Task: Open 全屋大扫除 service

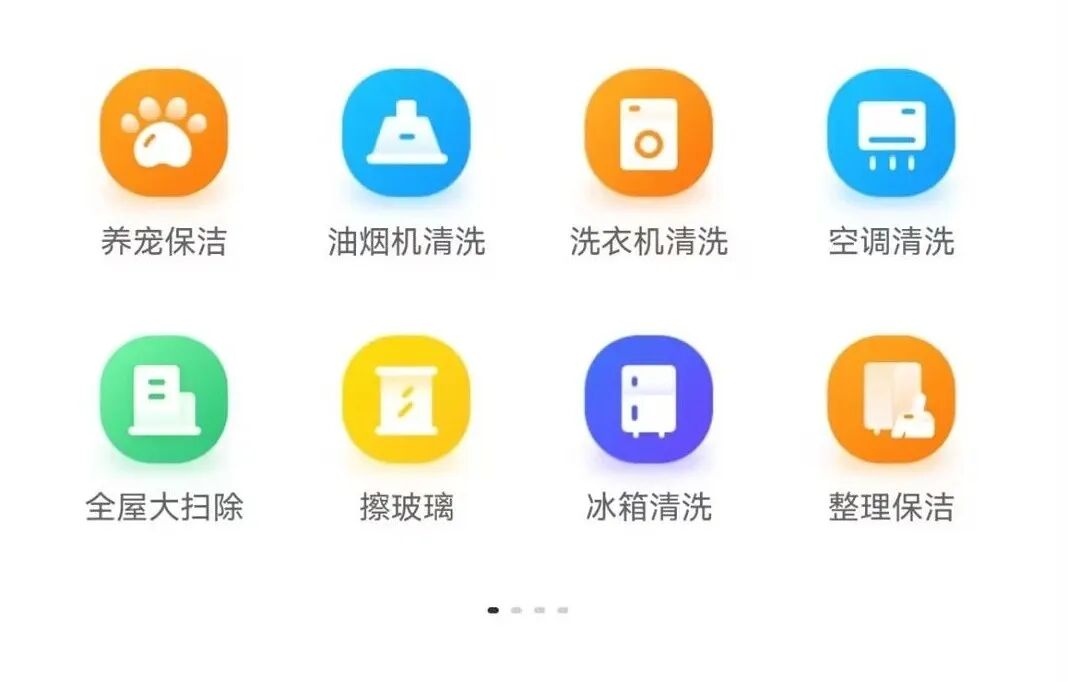Action: click(x=164, y=400)
